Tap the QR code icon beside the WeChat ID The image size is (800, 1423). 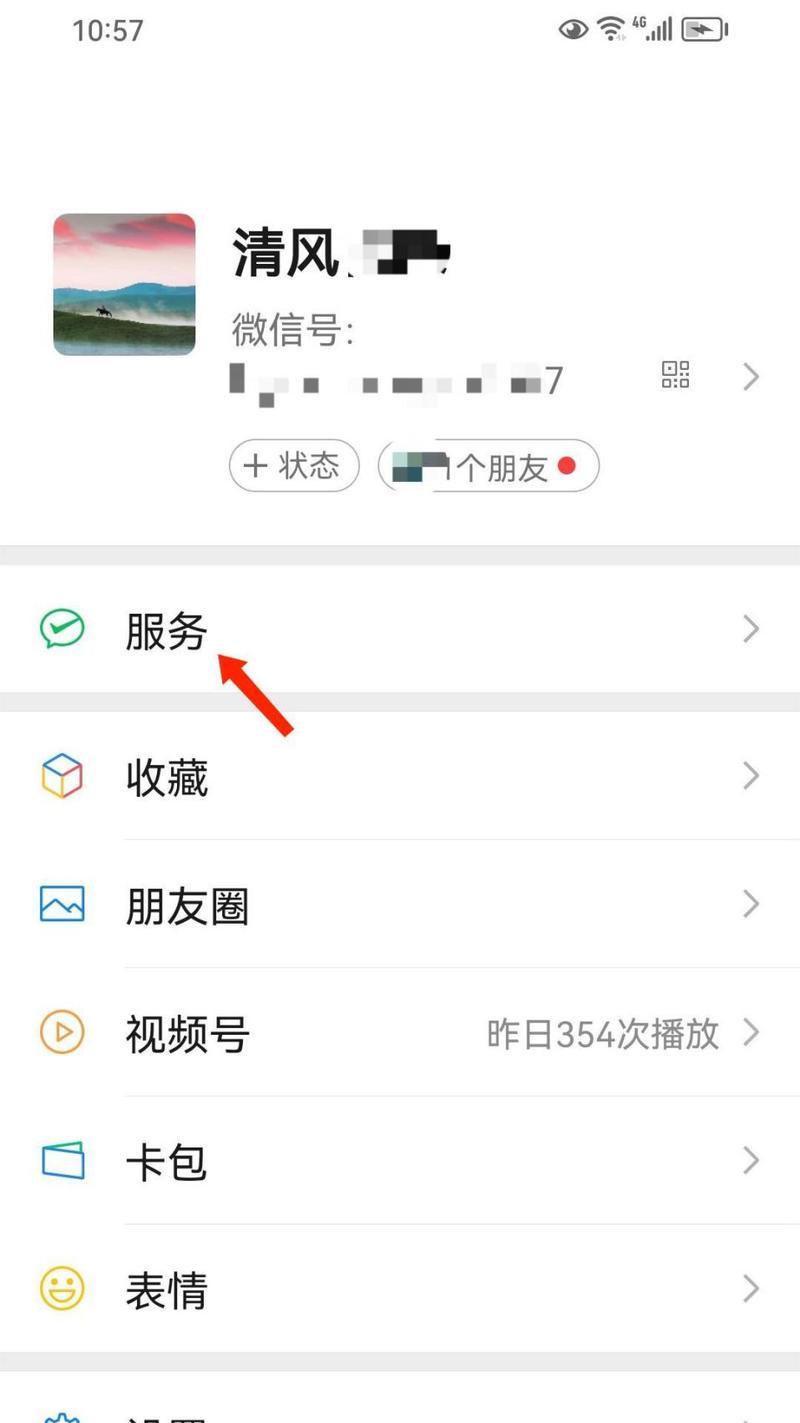coord(675,375)
